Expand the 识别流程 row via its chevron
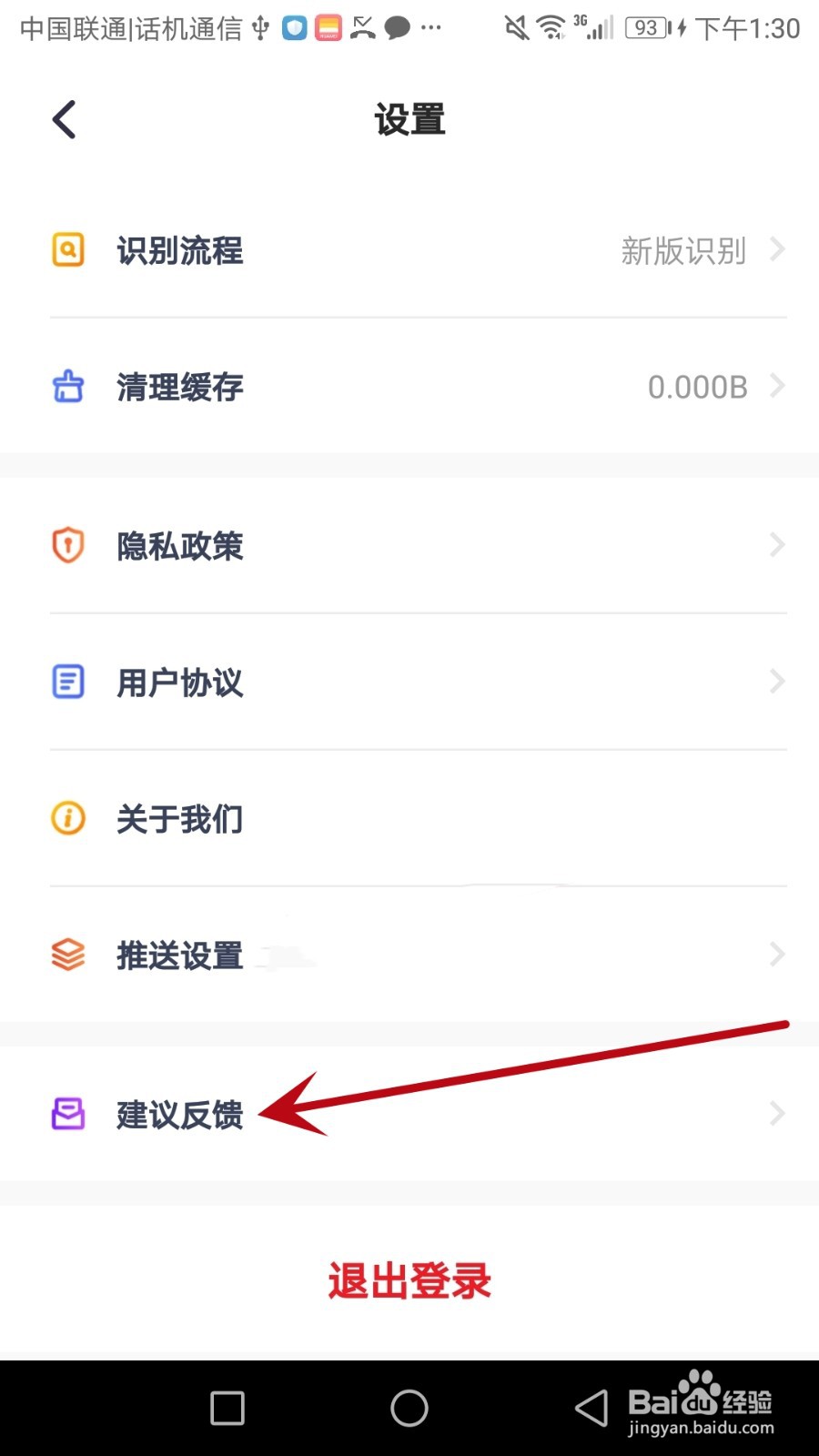The width and height of the screenshot is (819, 1456). point(778,249)
